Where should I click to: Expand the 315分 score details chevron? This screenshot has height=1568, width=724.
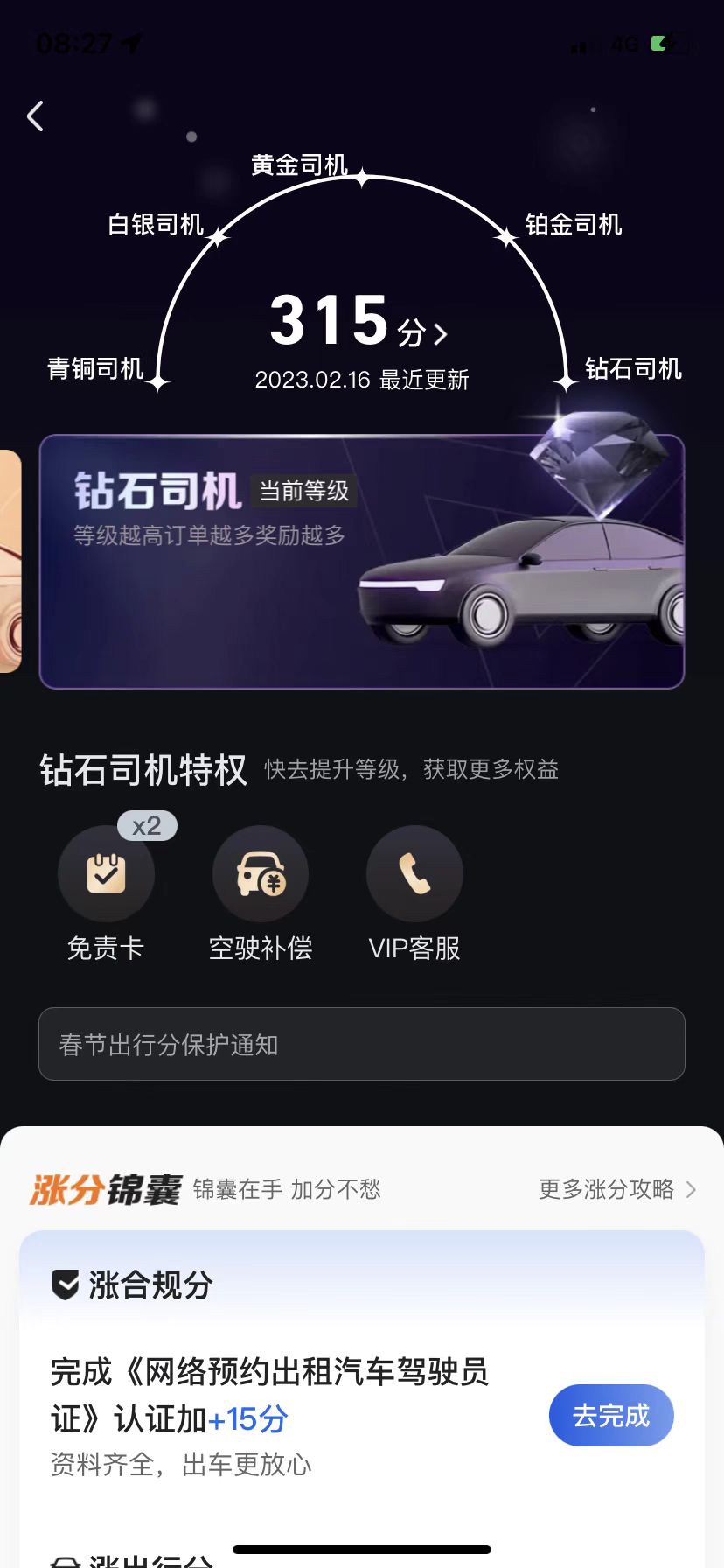point(442,332)
